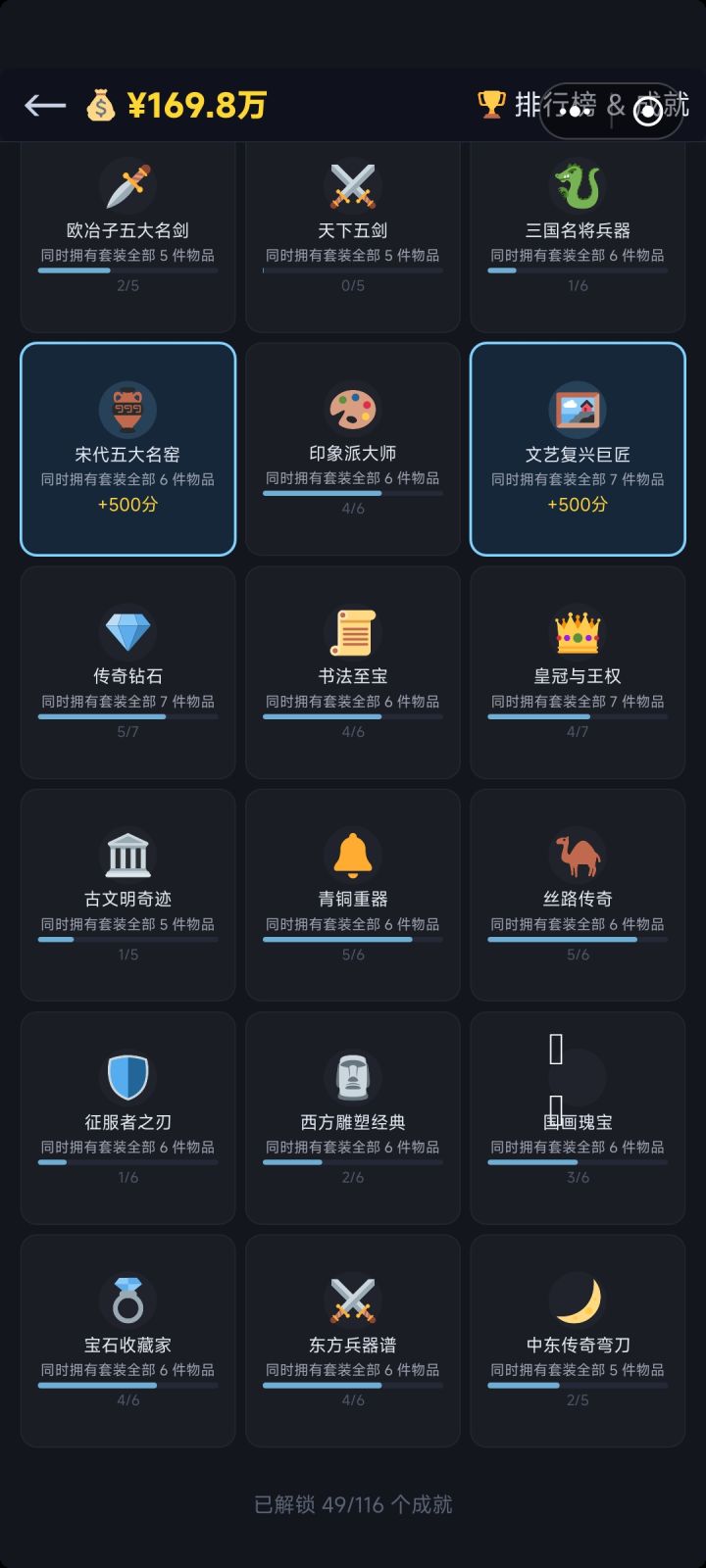Select the dagger icon for 欧冶子五大名剑

click(x=127, y=185)
